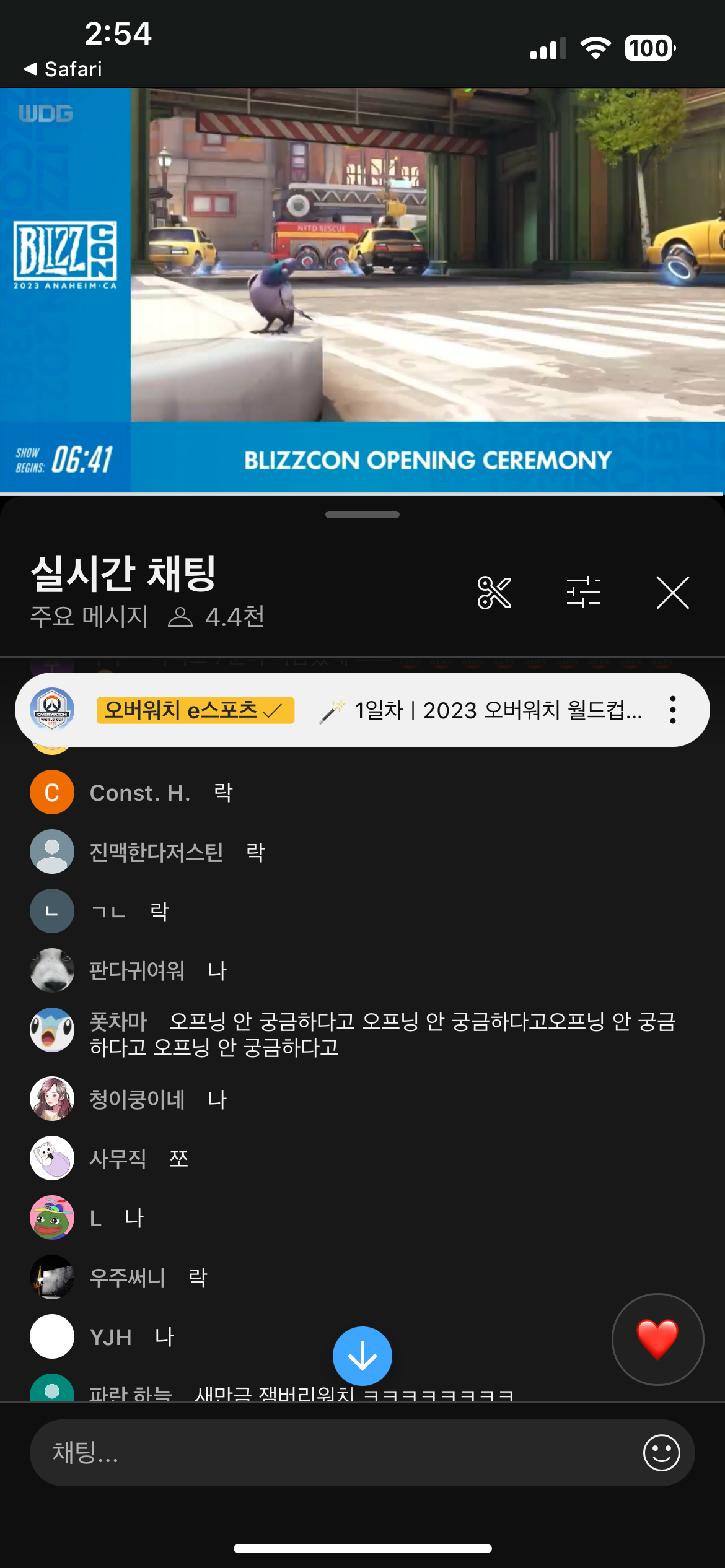Open the live chat filter settings
The height and width of the screenshot is (1568, 725).
(x=584, y=593)
